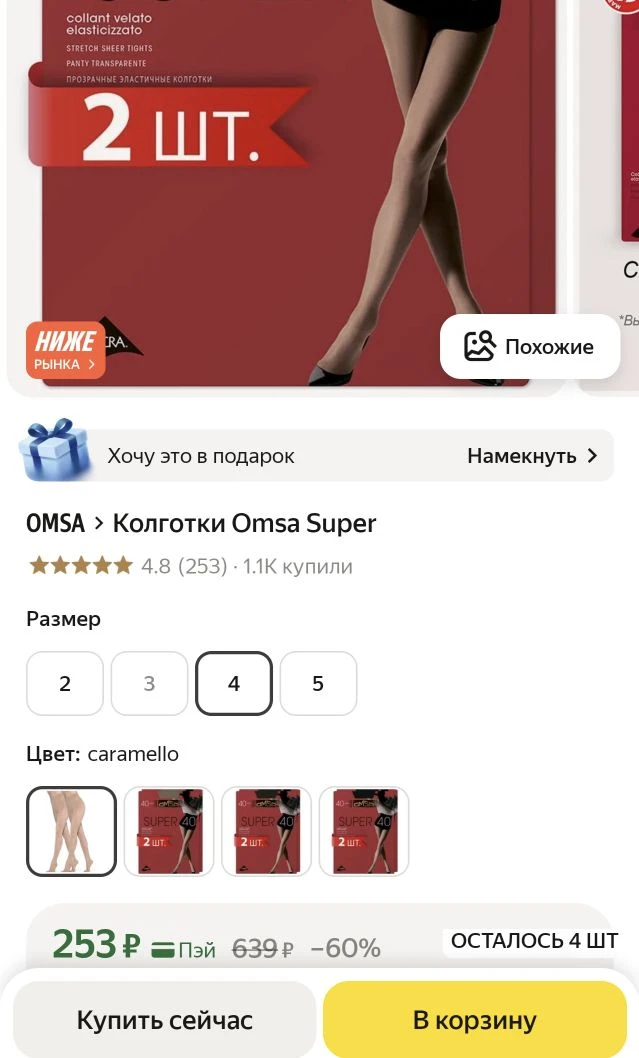Open similar items via Похожие button
This screenshot has height=1058, width=639.
(x=530, y=347)
